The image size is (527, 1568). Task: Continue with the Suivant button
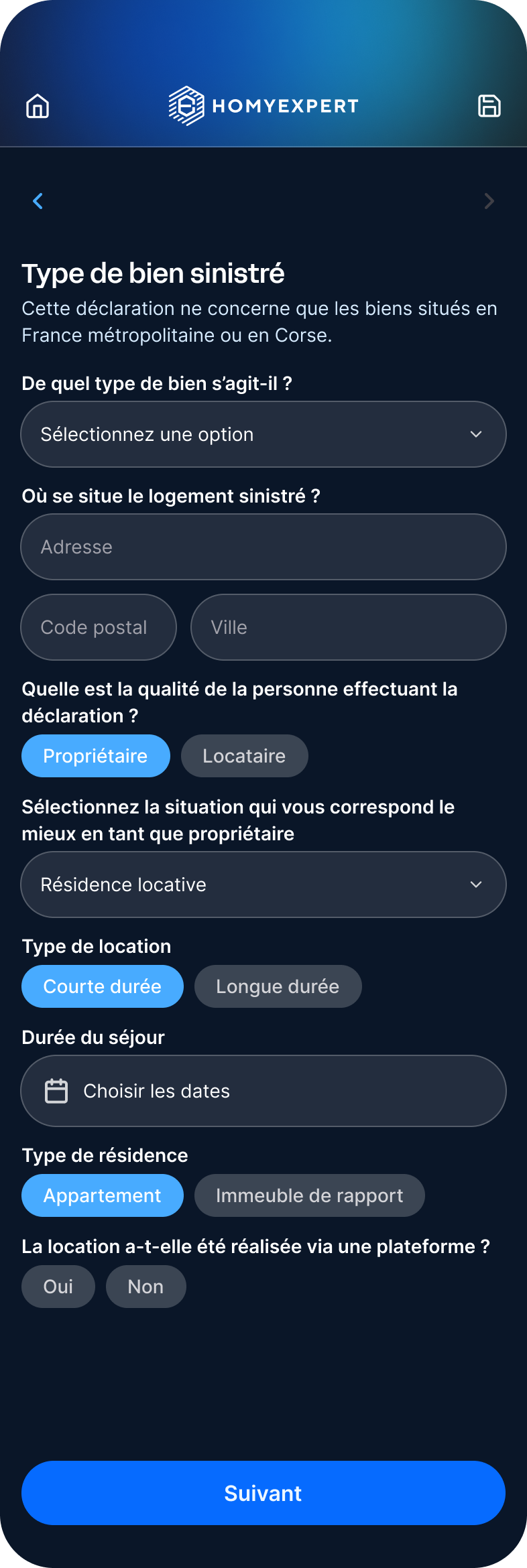point(263,1493)
